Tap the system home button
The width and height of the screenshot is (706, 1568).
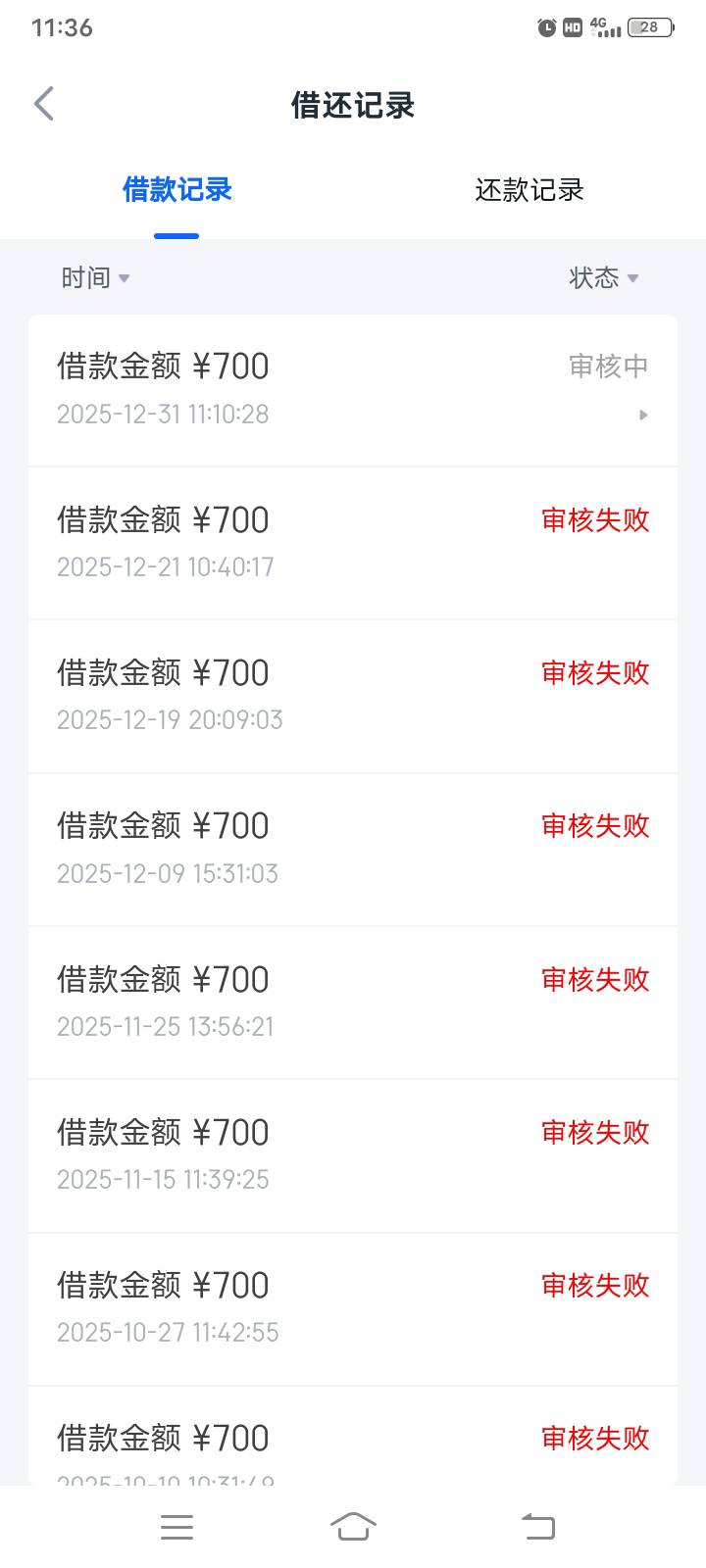pyautogui.click(x=353, y=1526)
